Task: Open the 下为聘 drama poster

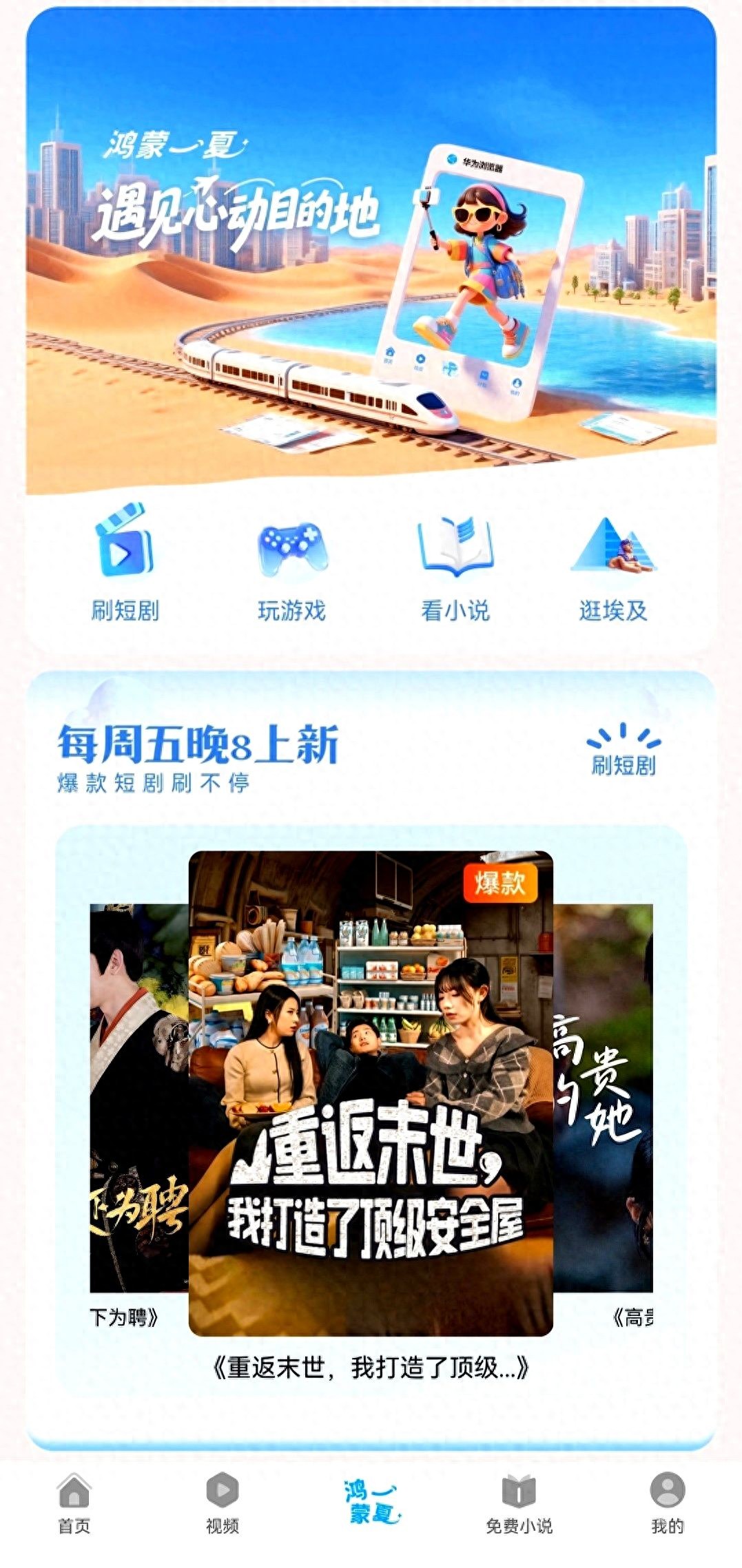Action: tap(138, 1098)
